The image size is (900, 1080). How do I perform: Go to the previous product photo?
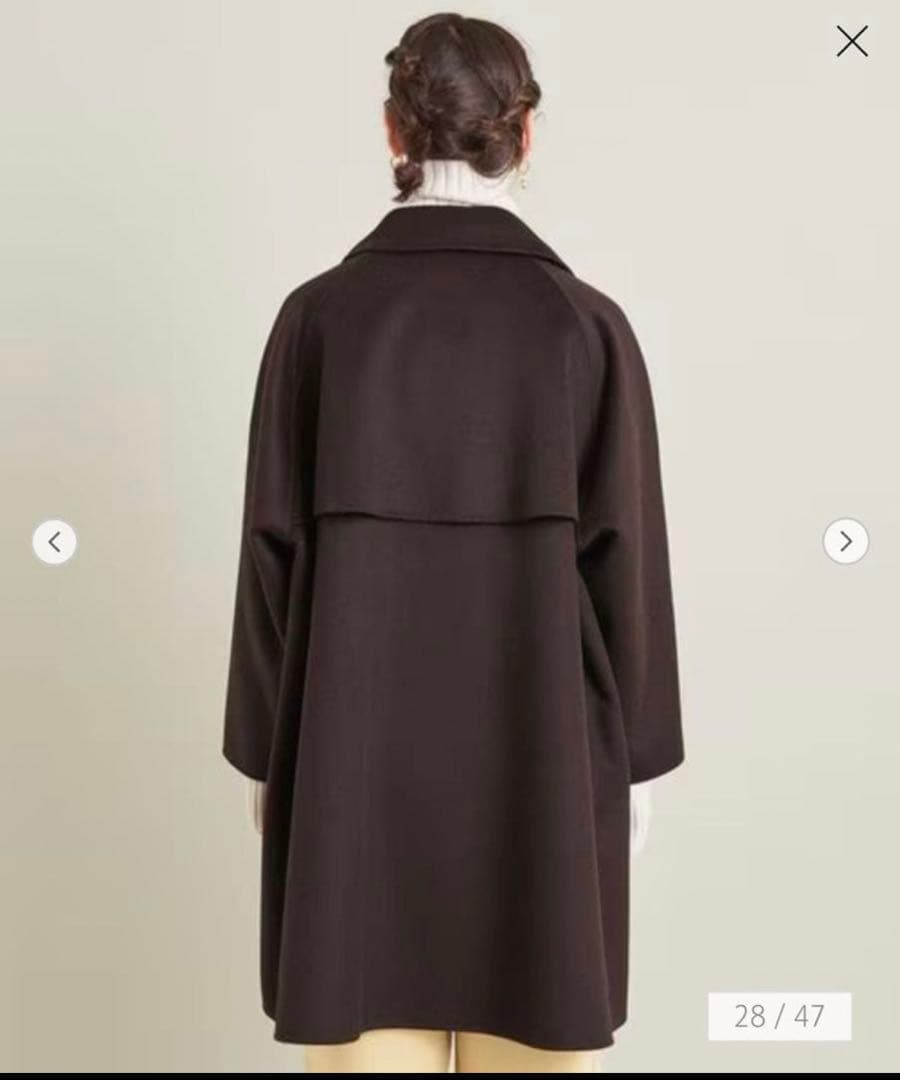click(x=55, y=542)
